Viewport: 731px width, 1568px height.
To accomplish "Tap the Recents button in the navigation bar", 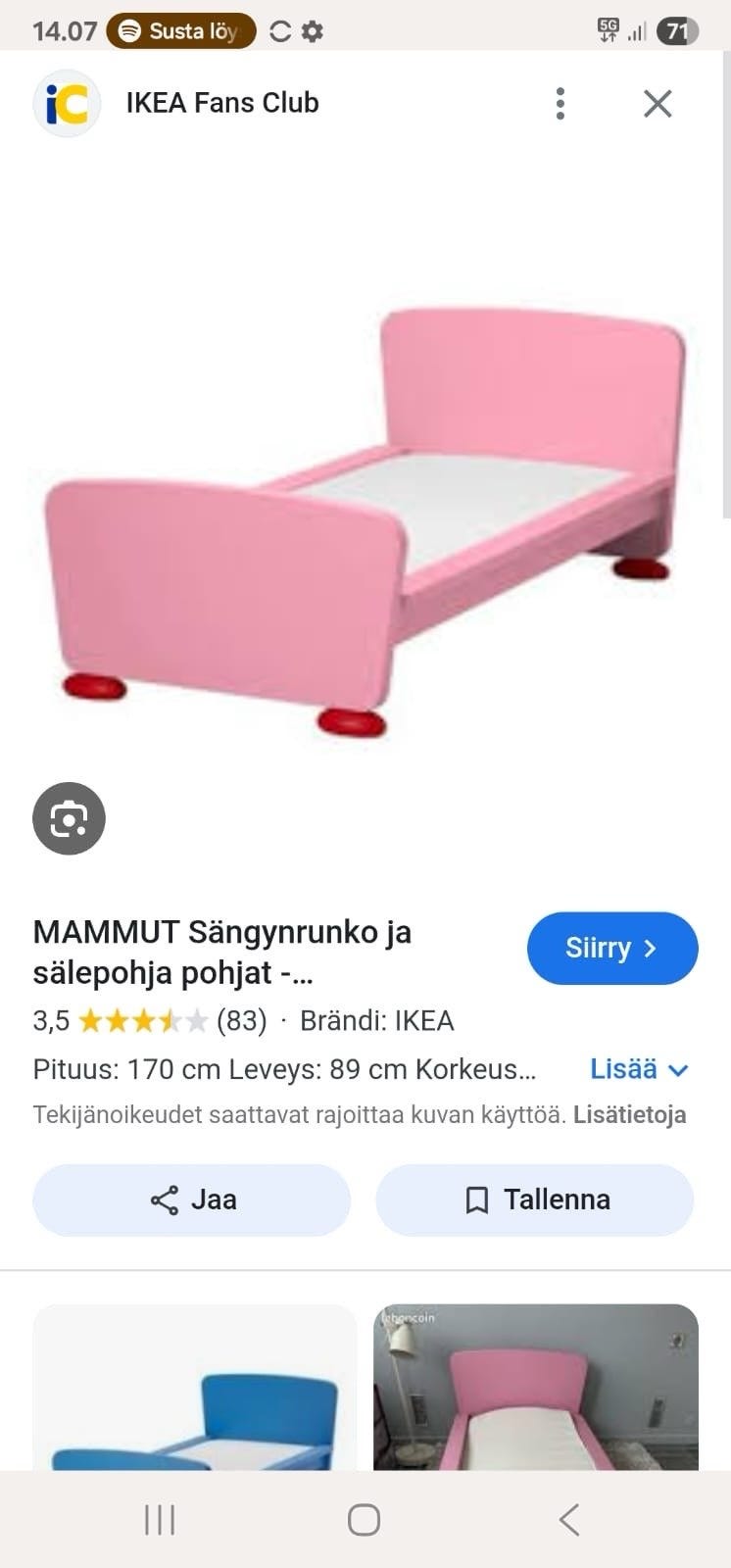I will pyautogui.click(x=158, y=1520).
